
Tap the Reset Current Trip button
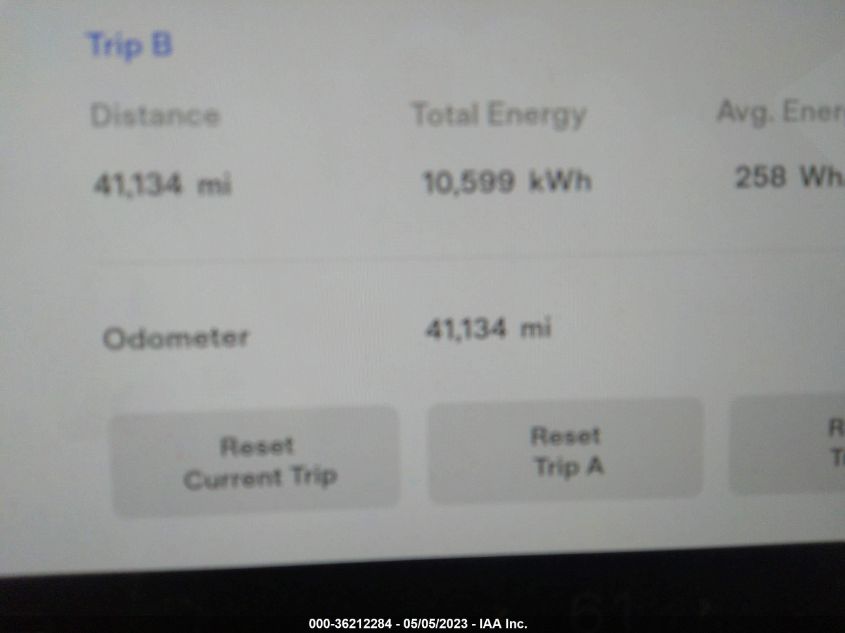256,461
